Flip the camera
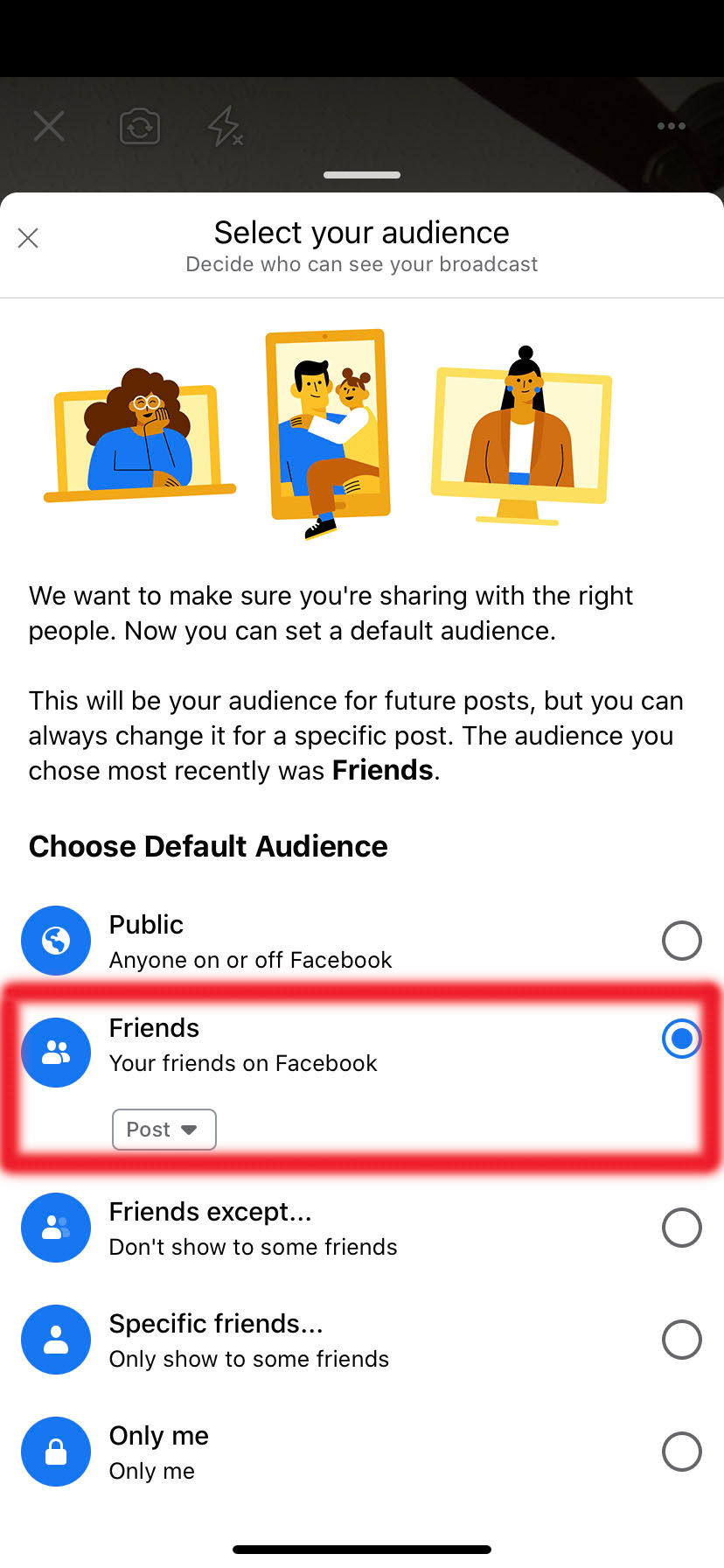724x1568 pixels. [140, 127]
